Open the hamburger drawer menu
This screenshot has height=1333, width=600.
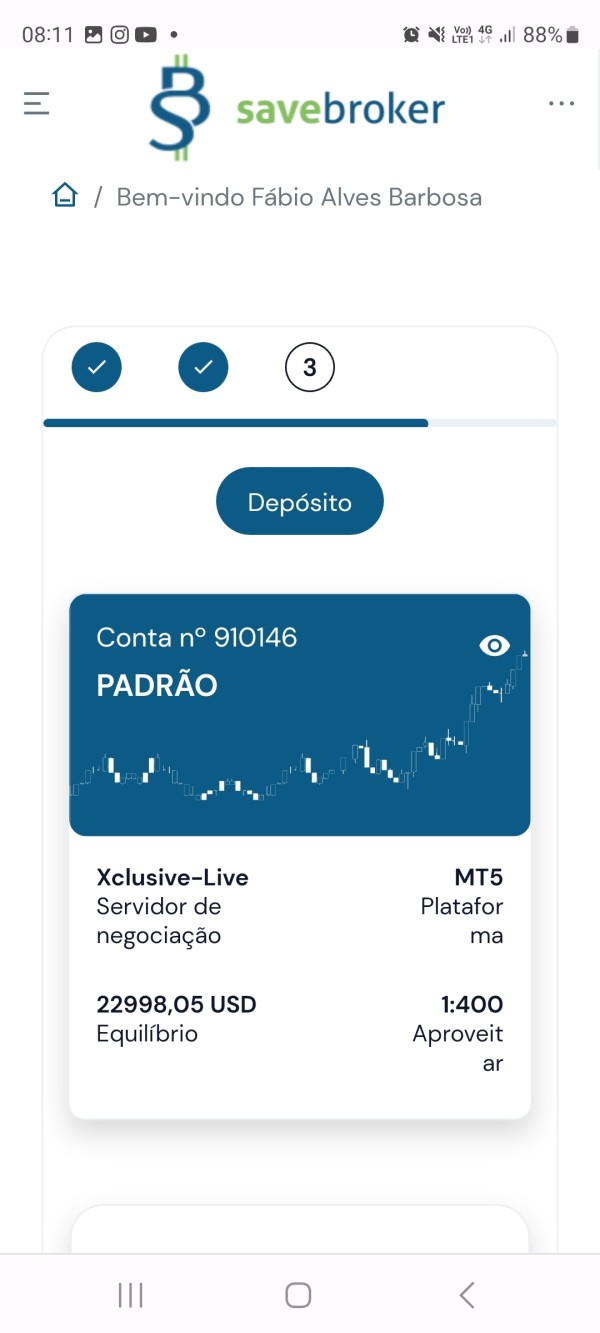tap(37, 103)
